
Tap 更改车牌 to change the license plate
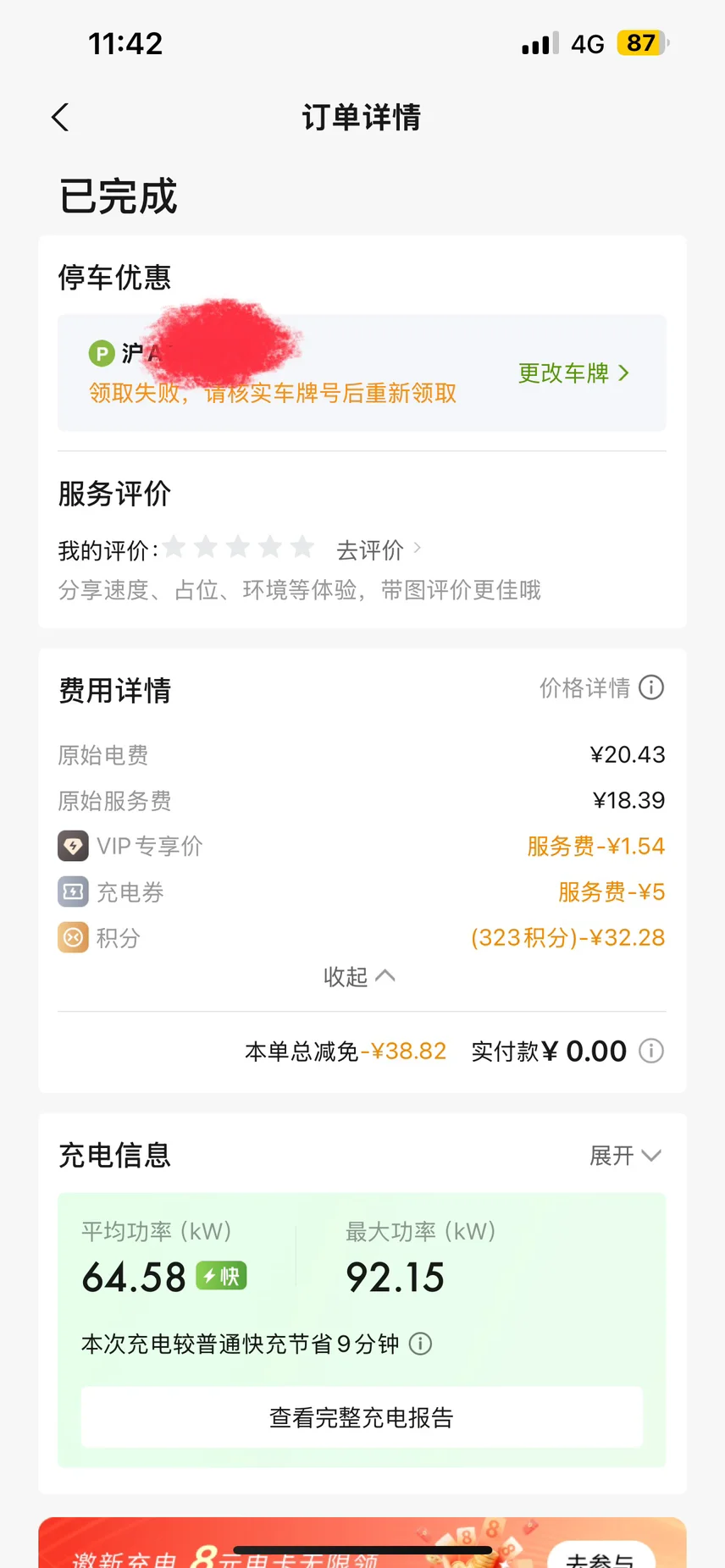click(x=573, y=373)
